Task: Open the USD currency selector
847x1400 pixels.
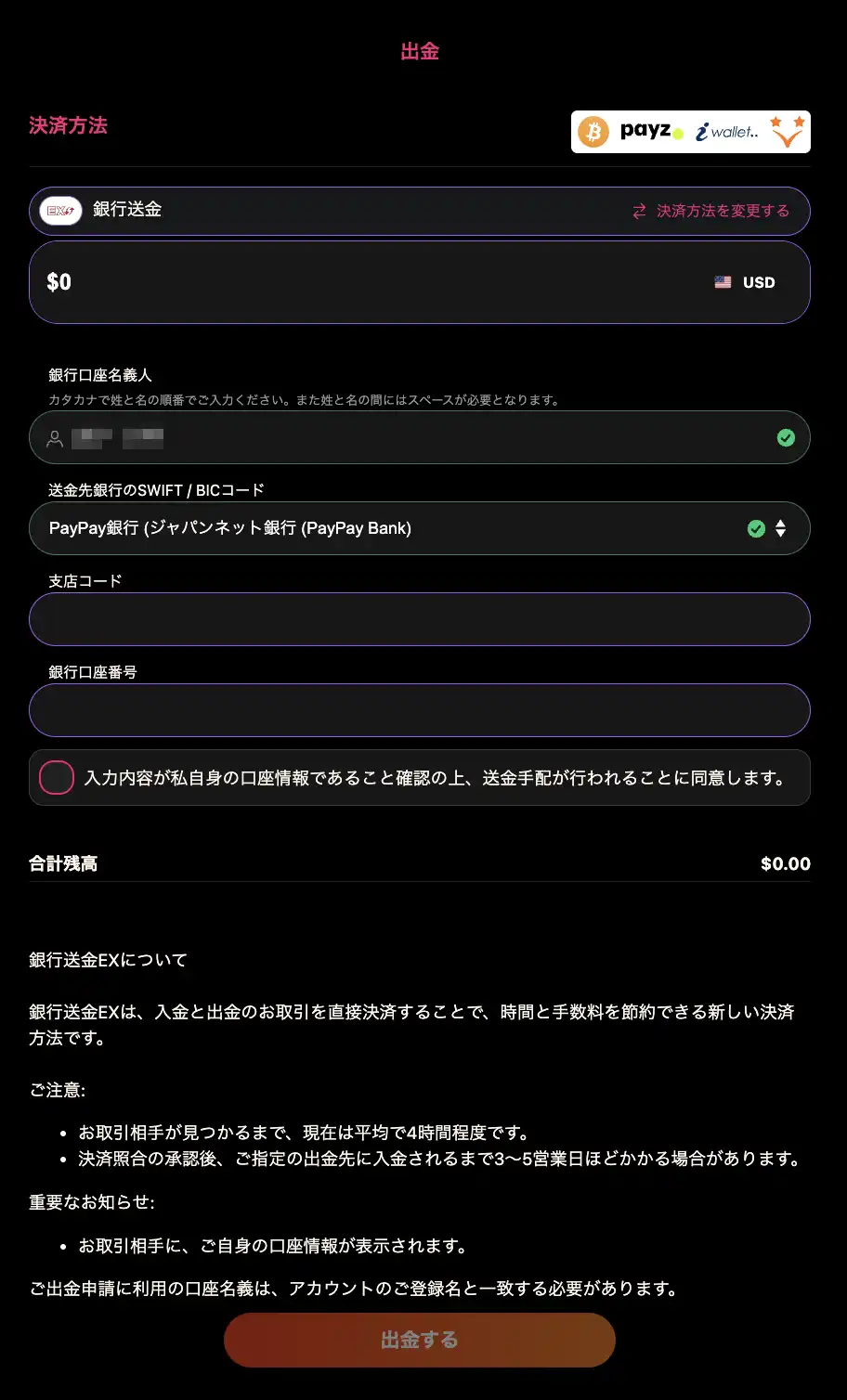Action: [x=745, y=282]
